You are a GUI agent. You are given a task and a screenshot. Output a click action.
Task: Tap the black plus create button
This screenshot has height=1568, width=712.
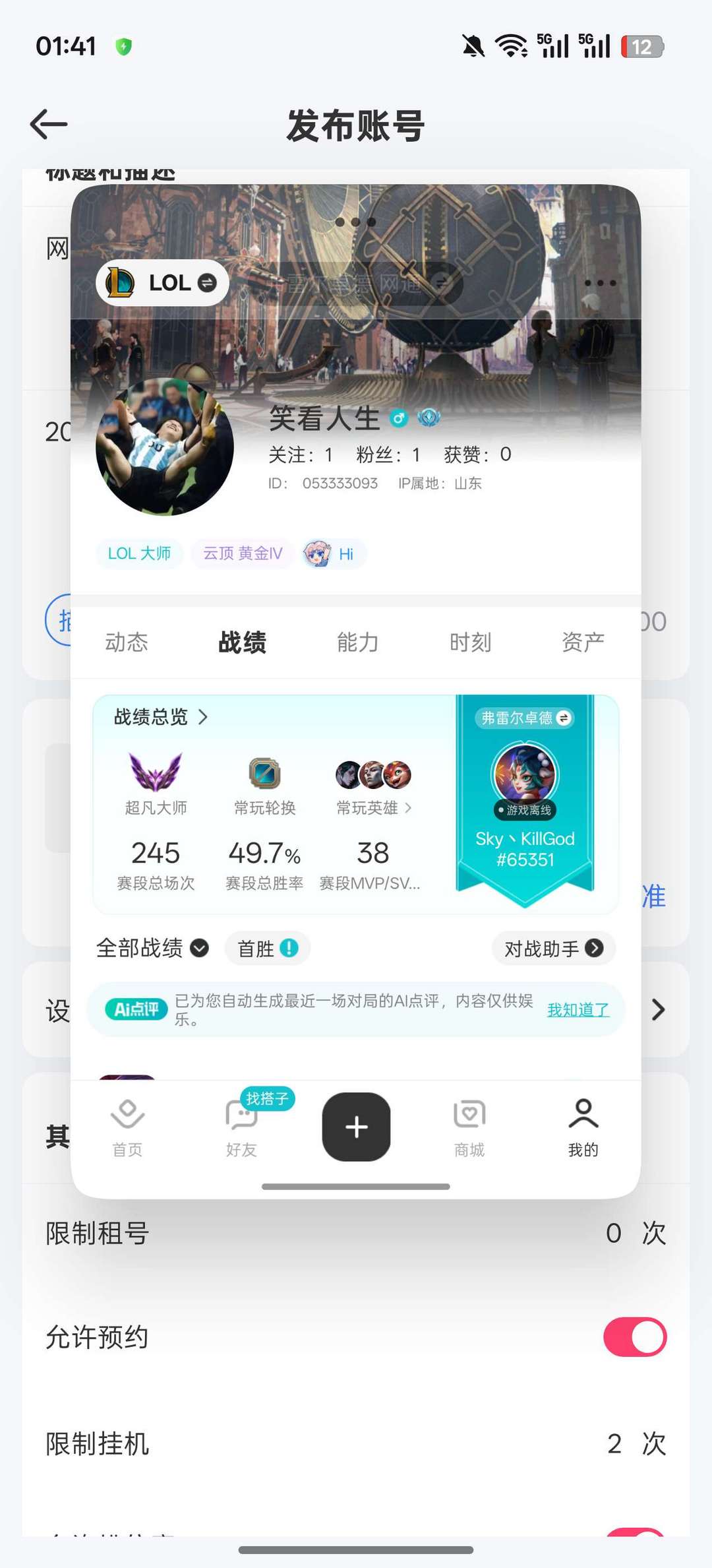355,1126
